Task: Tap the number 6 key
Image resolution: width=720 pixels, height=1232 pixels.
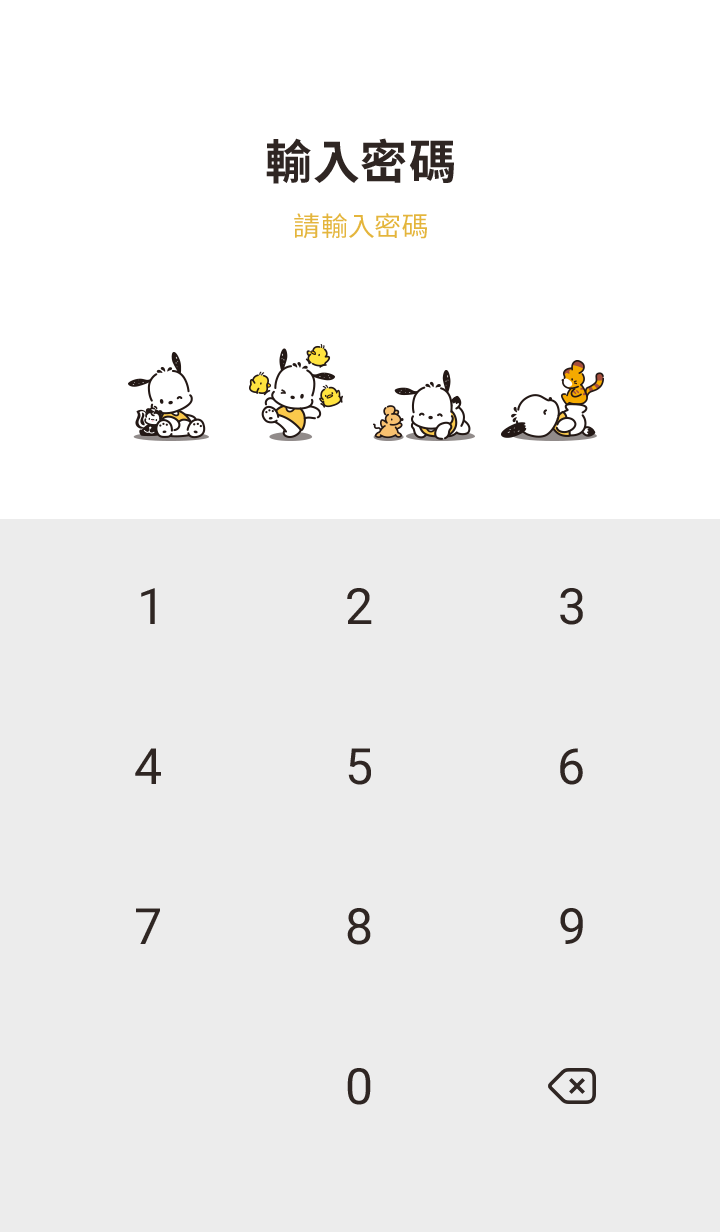Action: point(571,767)
